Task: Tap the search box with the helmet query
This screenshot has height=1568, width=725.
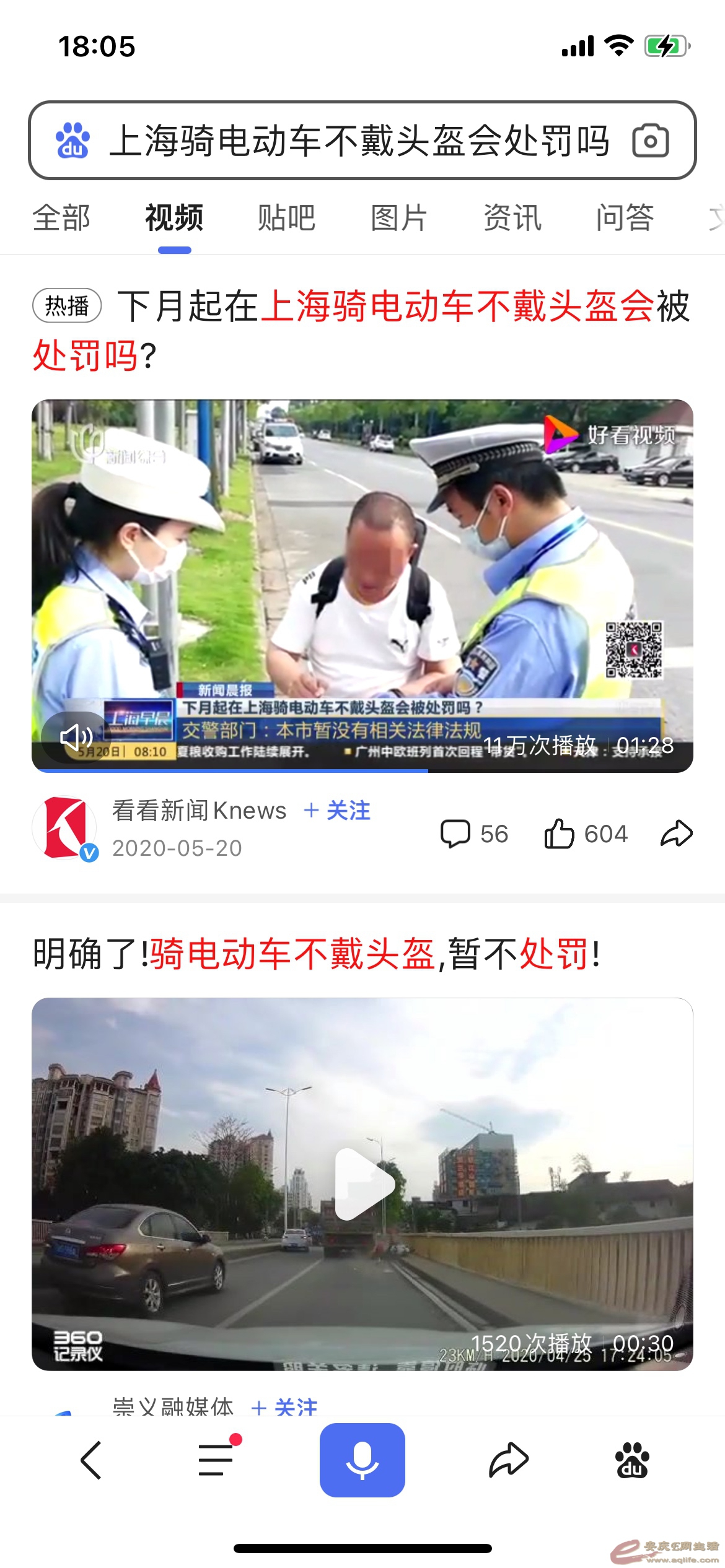Action: [359, 141]
